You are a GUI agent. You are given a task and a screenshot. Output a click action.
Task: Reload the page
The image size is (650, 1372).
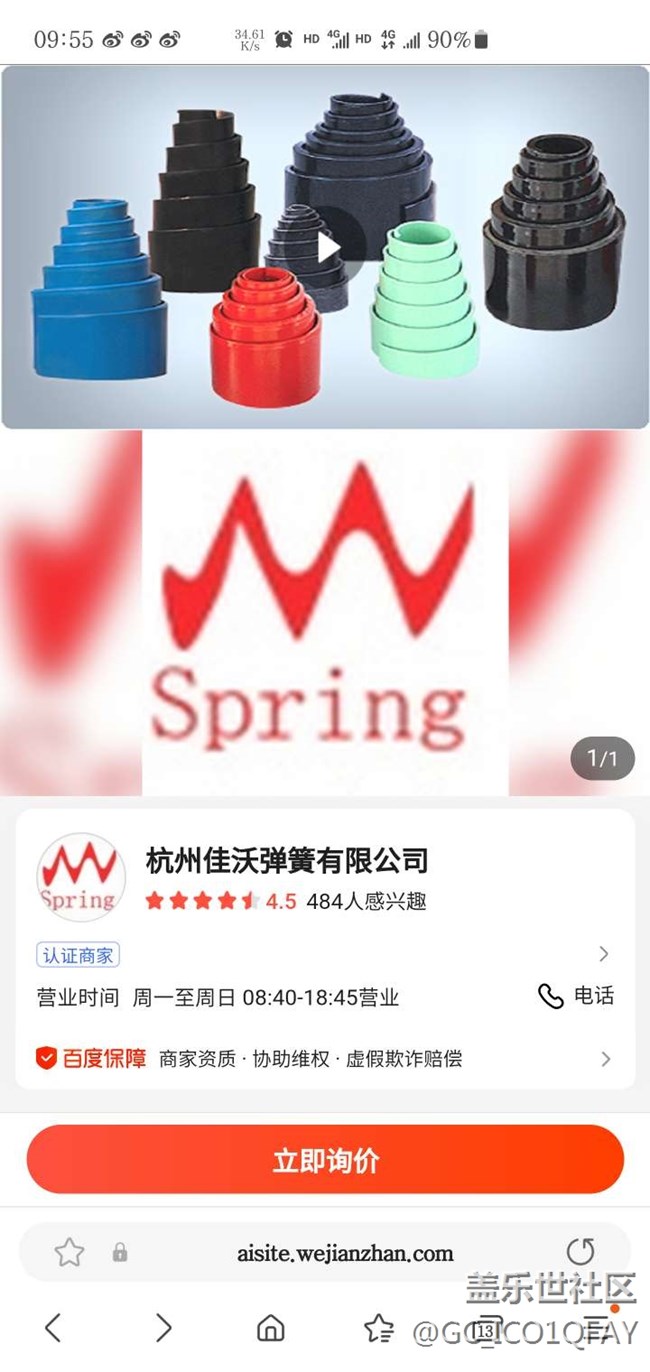click(x=580, y=1252)
